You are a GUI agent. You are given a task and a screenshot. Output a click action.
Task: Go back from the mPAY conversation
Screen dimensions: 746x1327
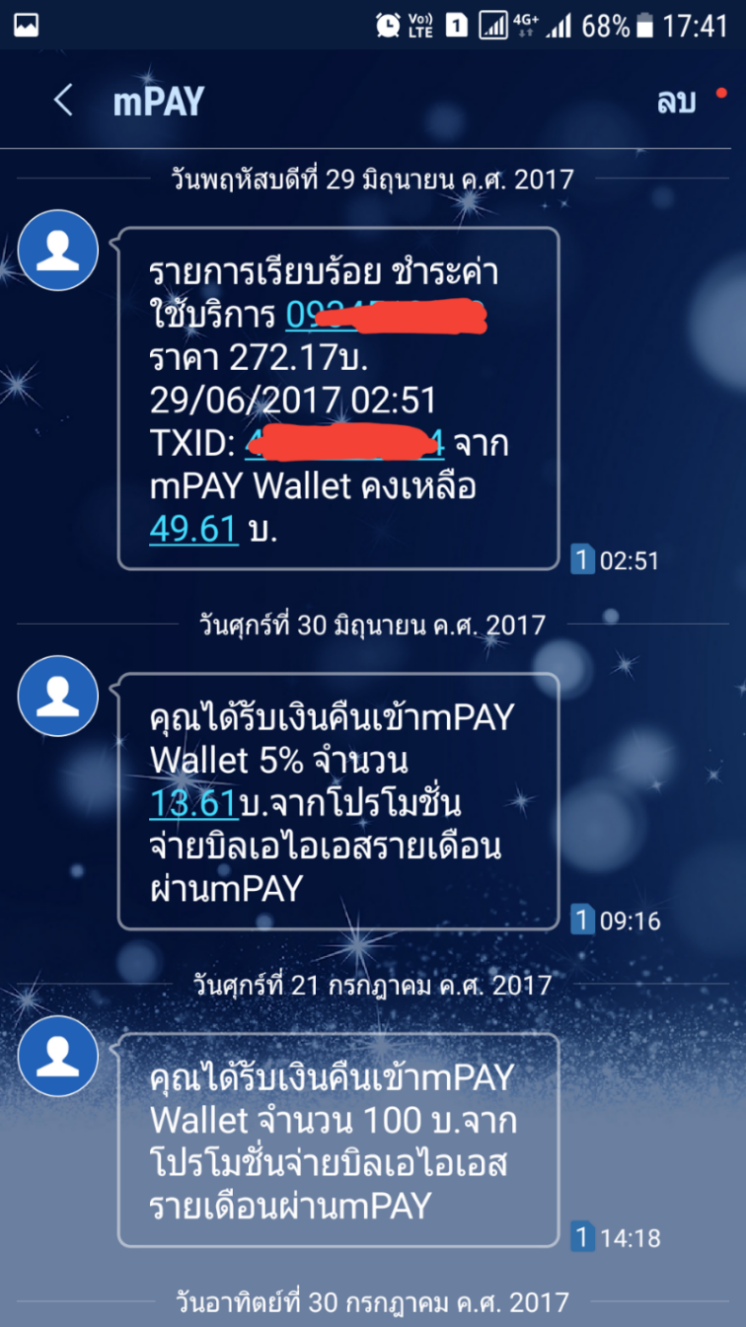pyautogui.click(x=63, y=101)
